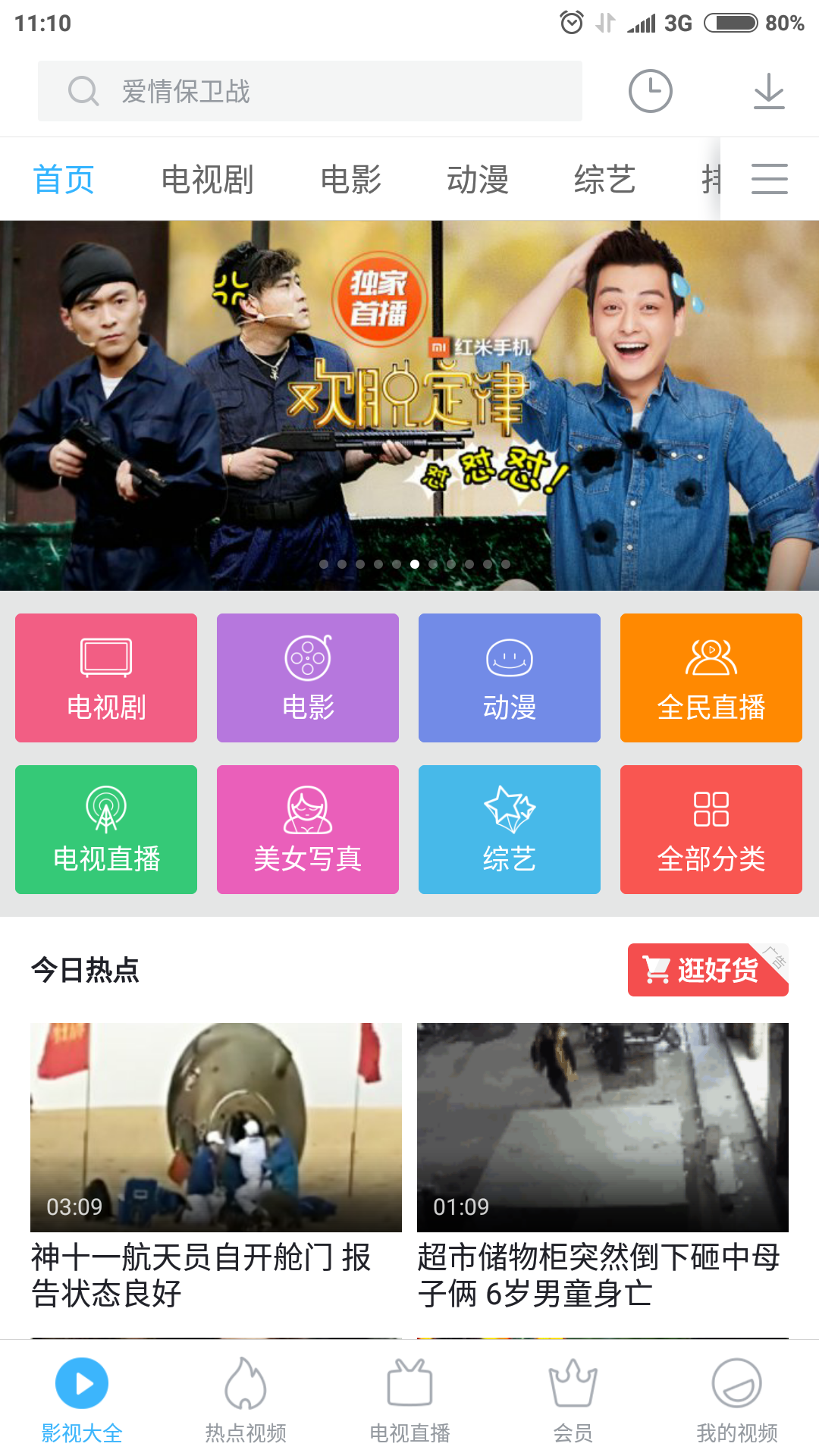Open the purple 电影 category tile

click(308, 678)
